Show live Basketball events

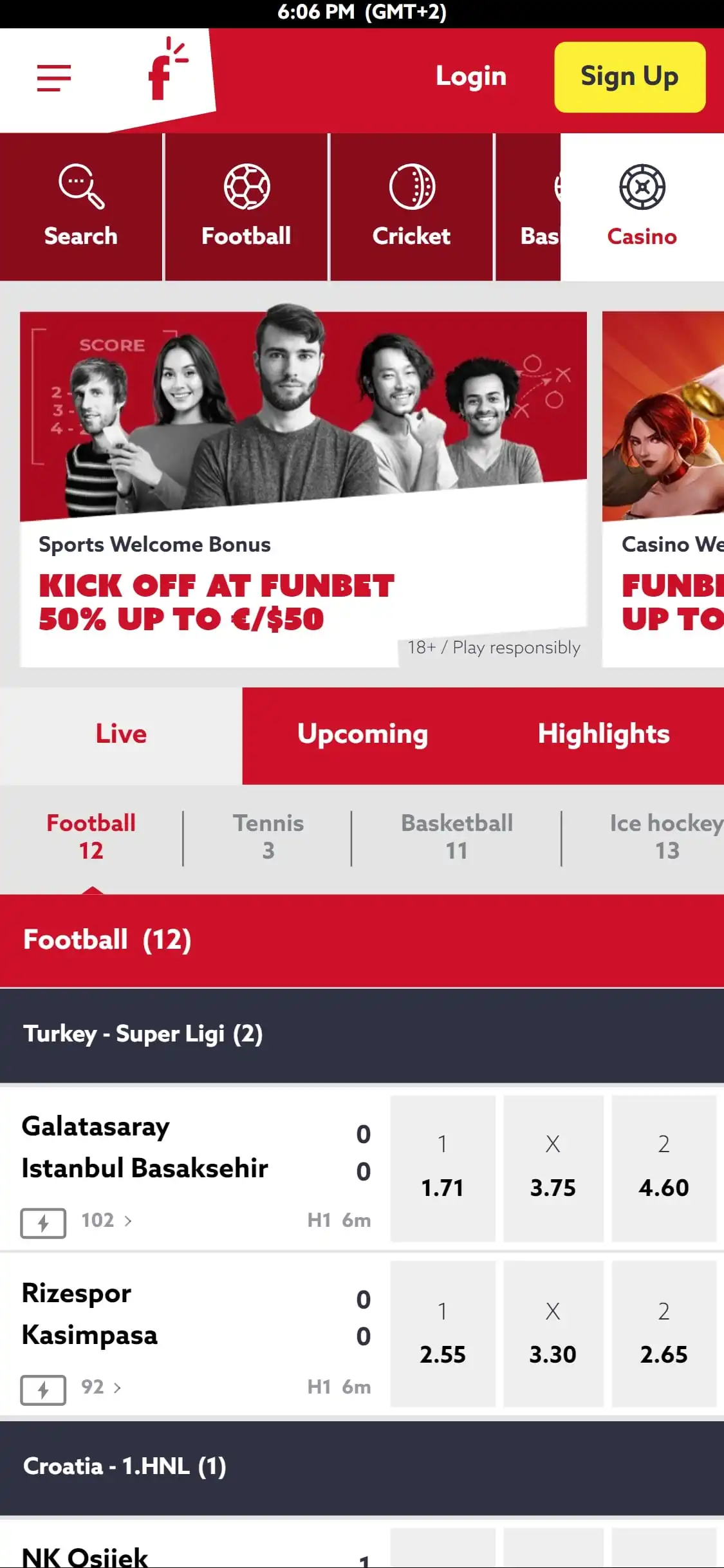(x=456, y=837)
